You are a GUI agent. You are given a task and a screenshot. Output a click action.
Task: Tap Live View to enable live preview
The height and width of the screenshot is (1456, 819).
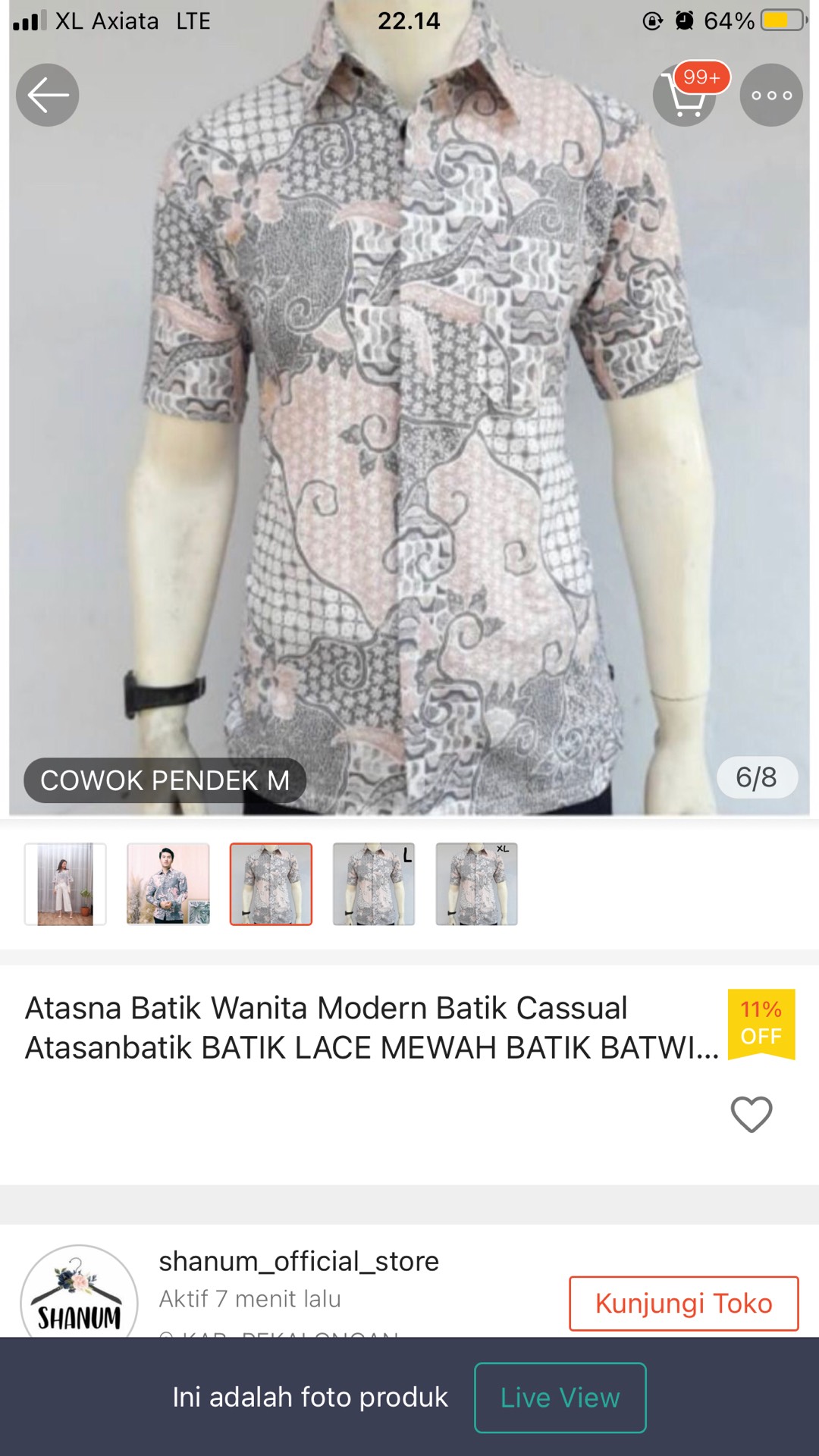pos(560,1398)
